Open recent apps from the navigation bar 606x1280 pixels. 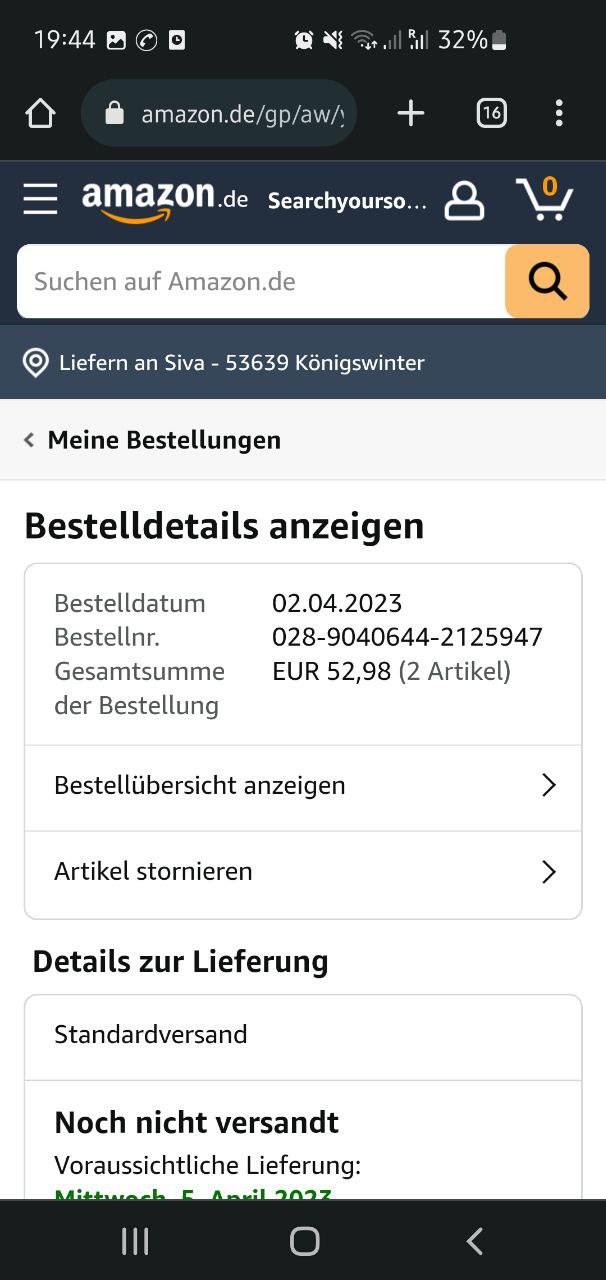pyautogui.click(x=135, y=1241)
